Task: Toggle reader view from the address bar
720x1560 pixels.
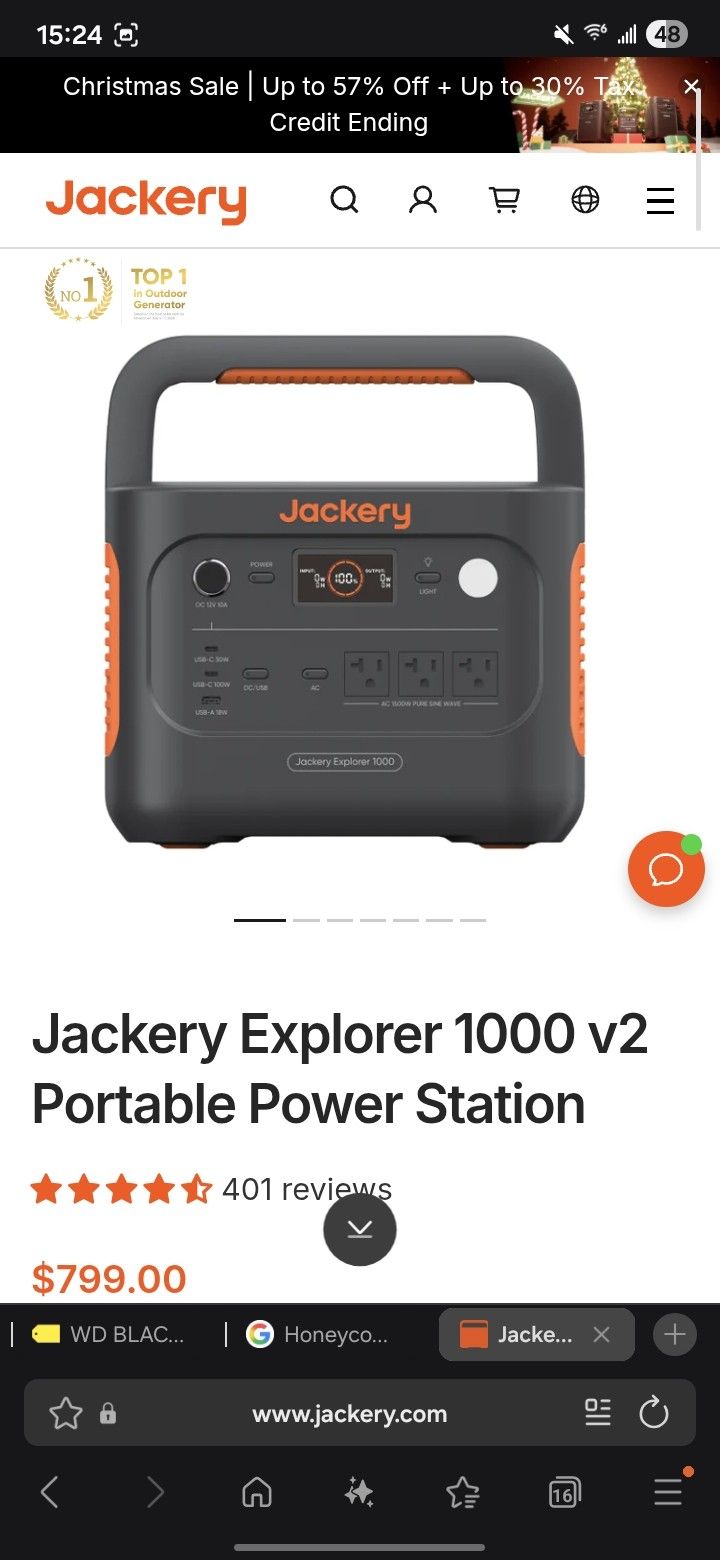Action: [x=597, y=1413]
